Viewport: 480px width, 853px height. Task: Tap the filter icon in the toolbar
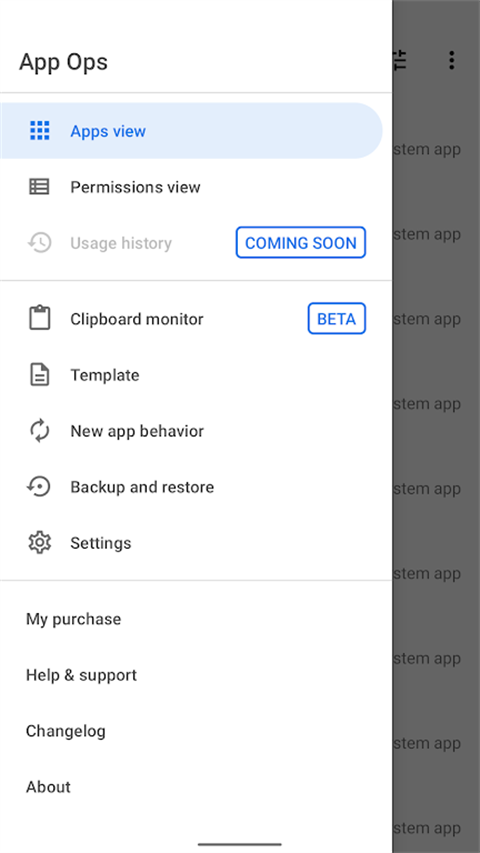400,60
